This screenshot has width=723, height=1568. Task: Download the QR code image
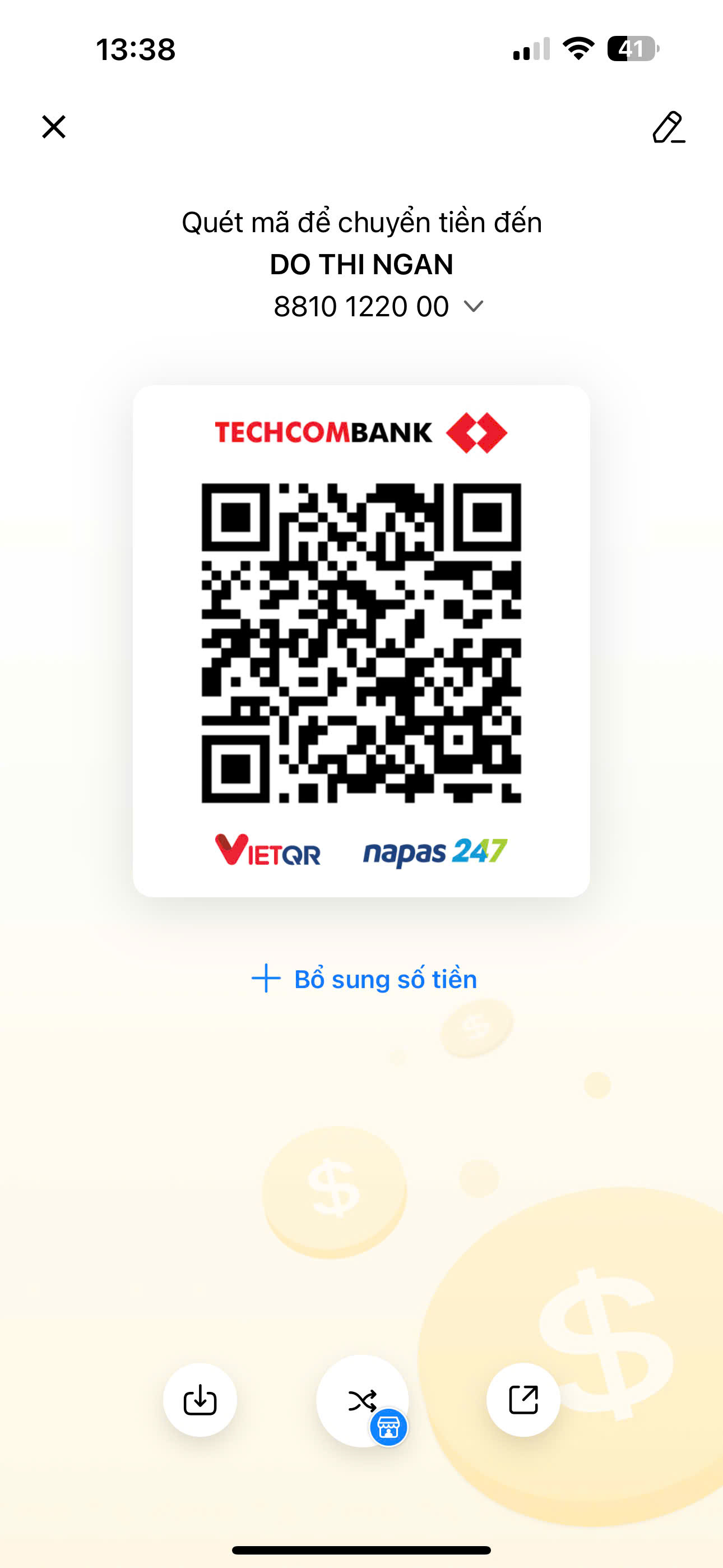[200, 1400]
